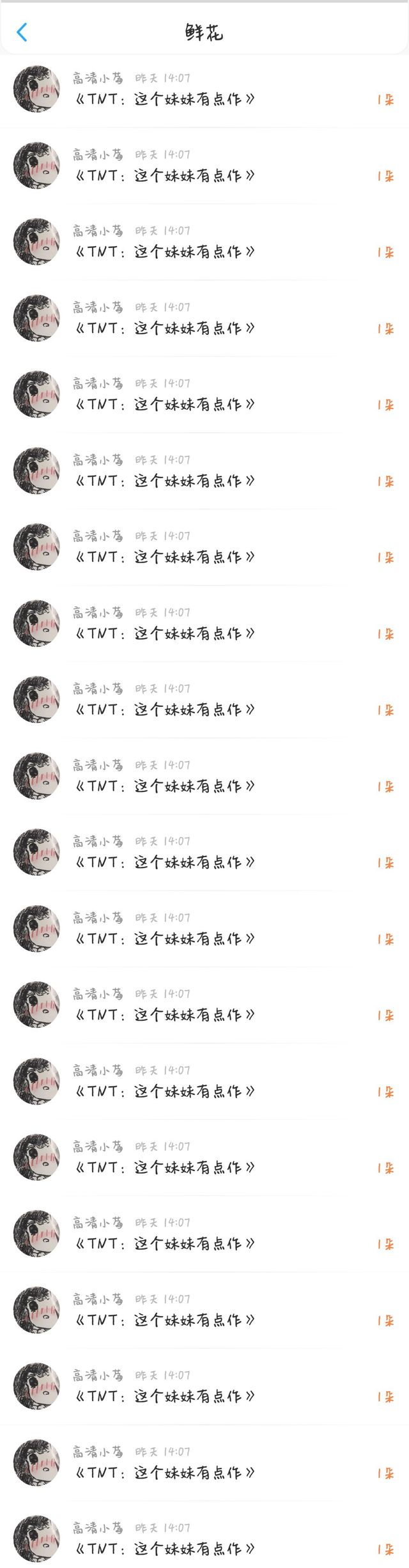Go back from the 鲜花 page
The height and width of the screenshot is (1568, 409).
[22, 32]
